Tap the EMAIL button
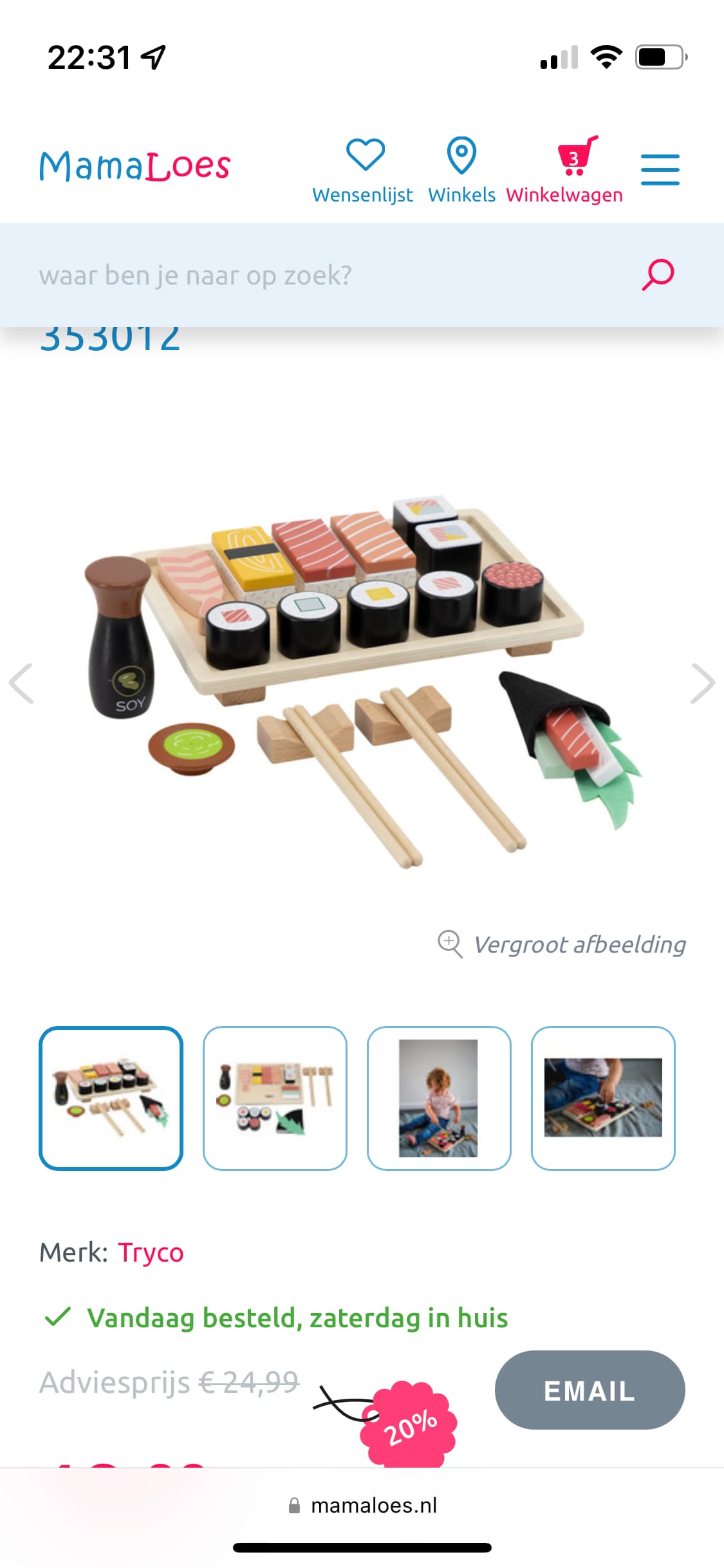Image resolution: width=724 pixels, height=1568 pixels. (589, 1390)
